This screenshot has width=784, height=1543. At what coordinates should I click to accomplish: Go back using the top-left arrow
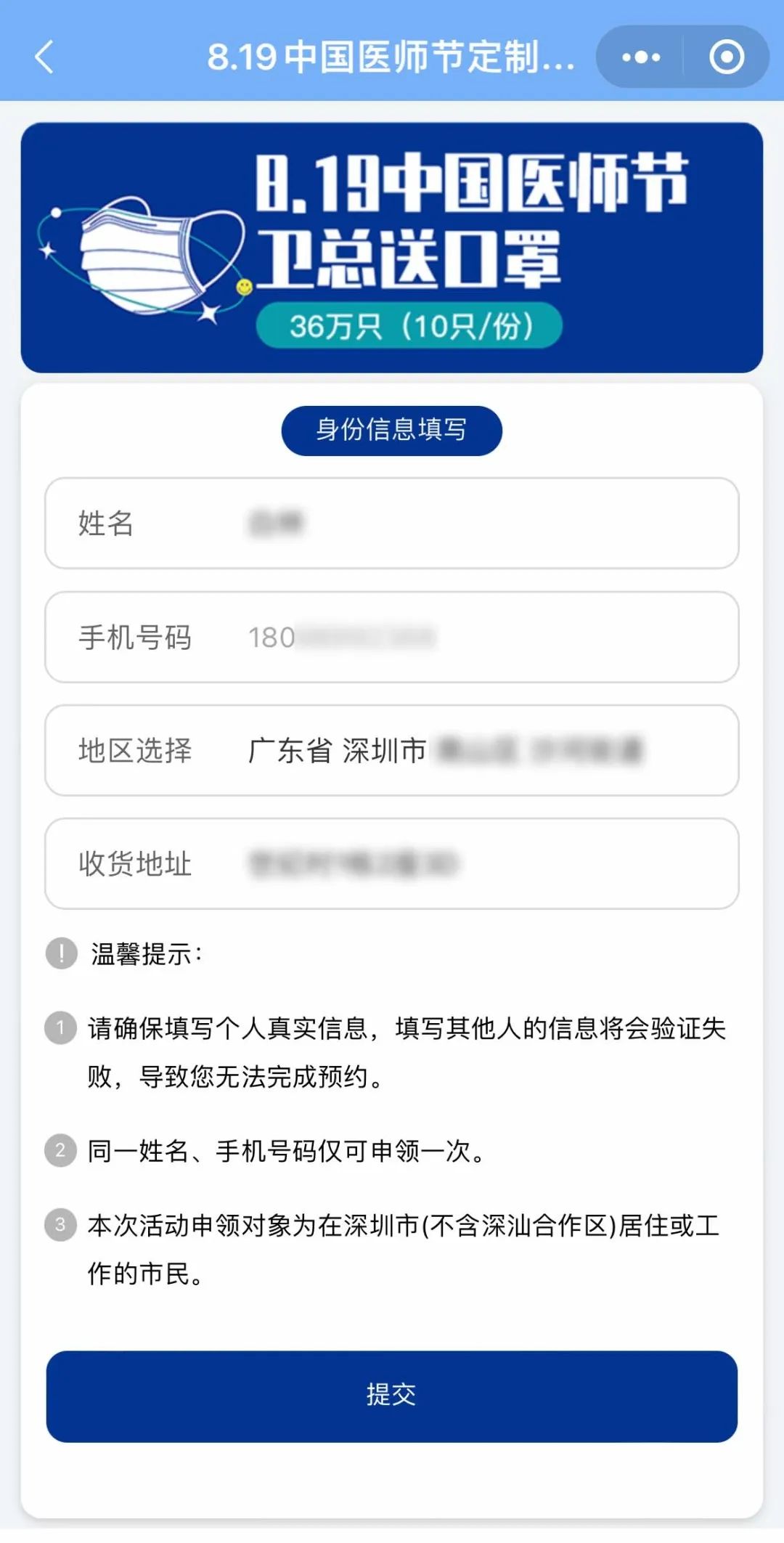coord(45,57)
